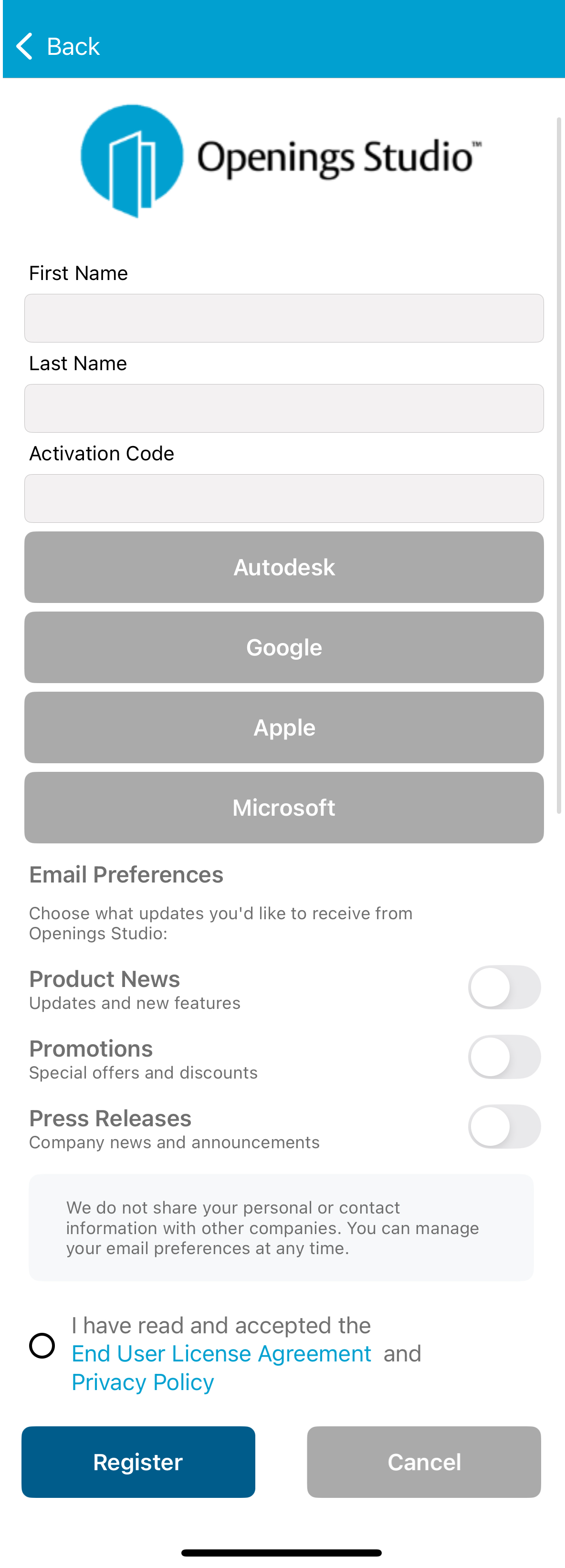565x1568 pixels.
Task: Go back to the previous screen
Action: [58, 46]
